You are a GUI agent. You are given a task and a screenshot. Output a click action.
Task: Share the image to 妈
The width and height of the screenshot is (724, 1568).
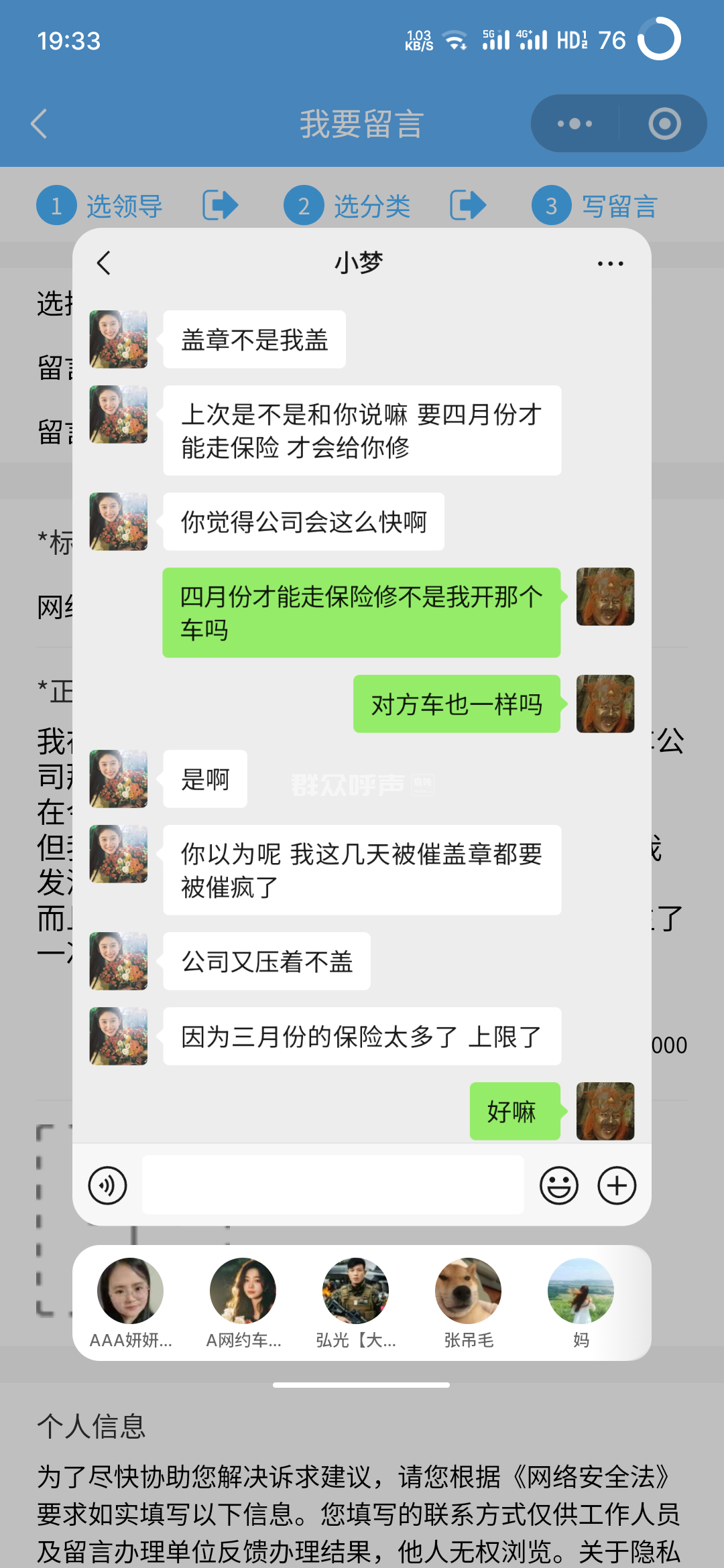(581, 1291)
